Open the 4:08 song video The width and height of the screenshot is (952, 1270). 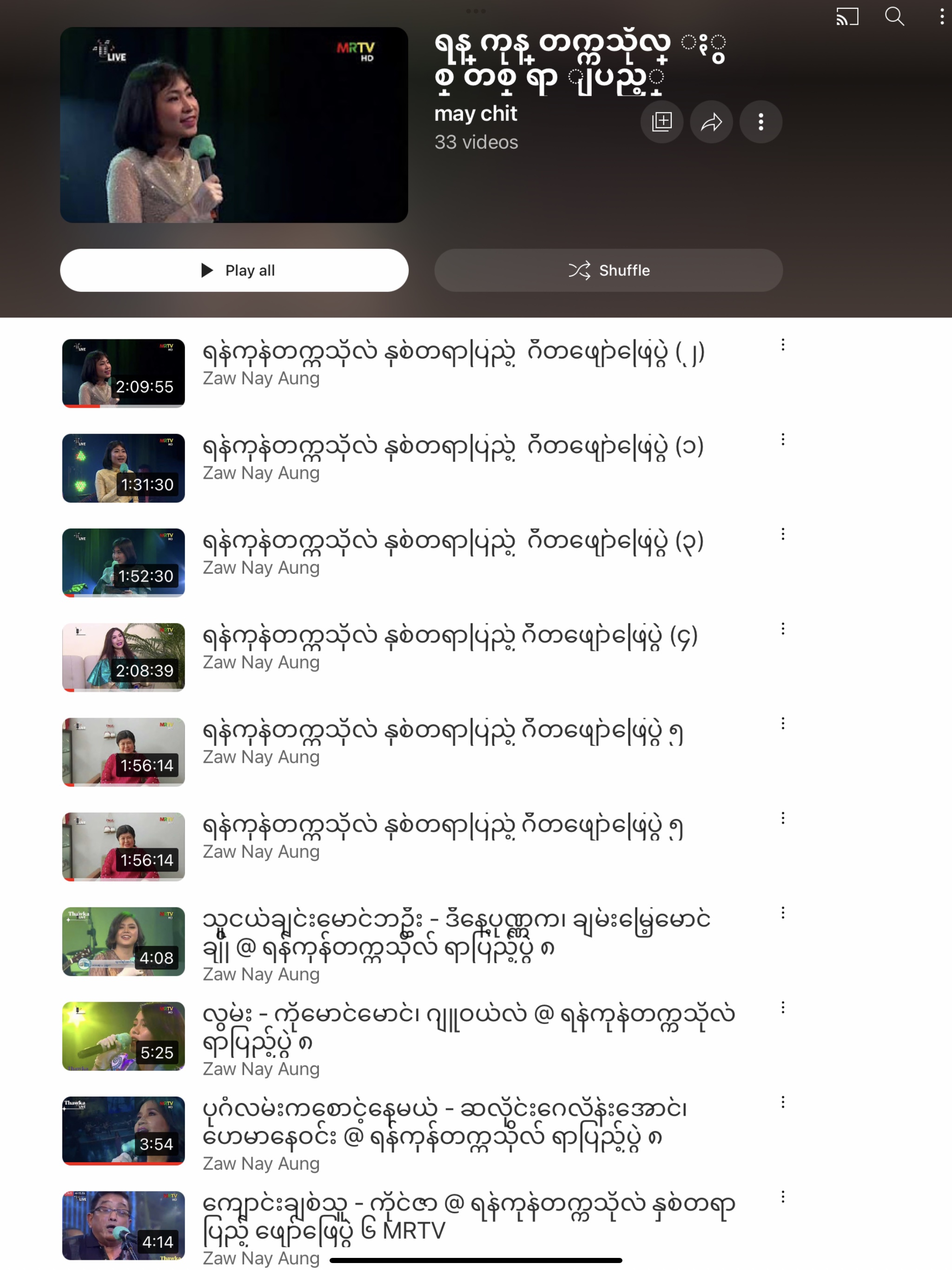tap(124, 942)
